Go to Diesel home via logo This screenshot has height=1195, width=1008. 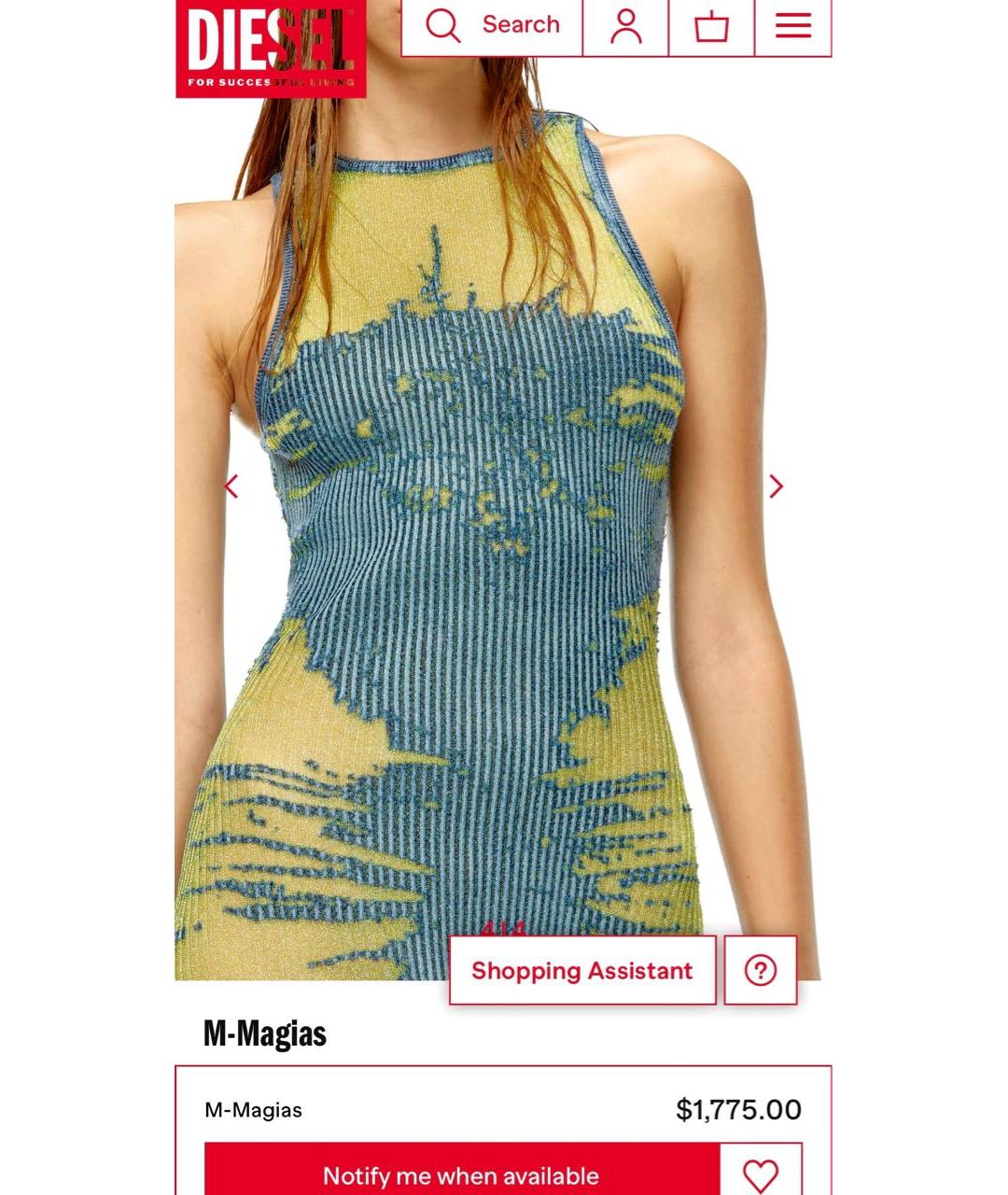271,47
